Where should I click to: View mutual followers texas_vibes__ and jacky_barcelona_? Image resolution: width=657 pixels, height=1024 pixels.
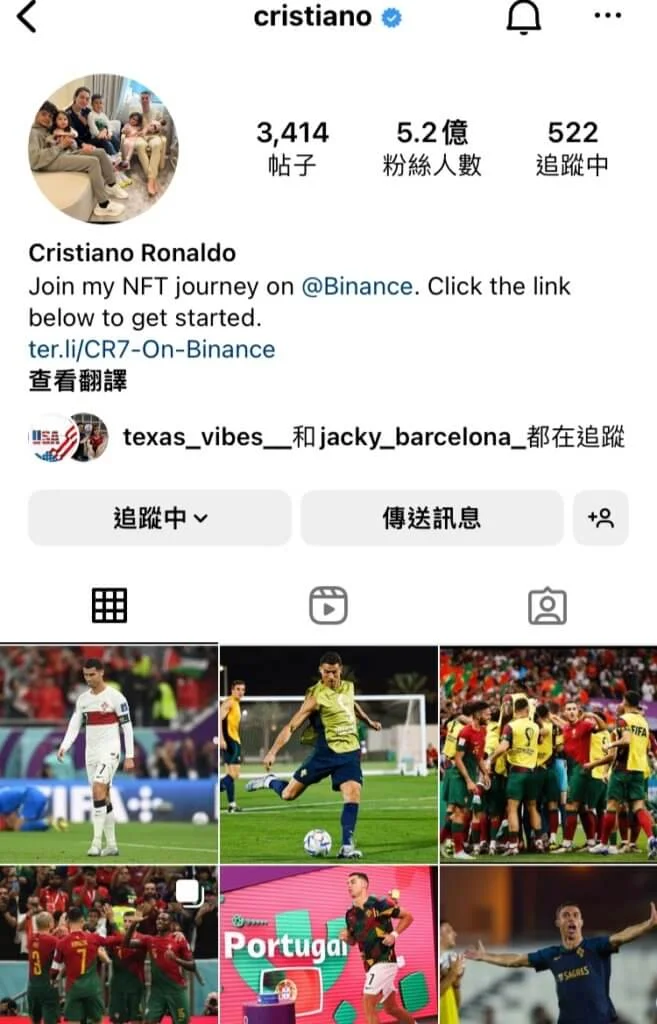coord(372,437)
